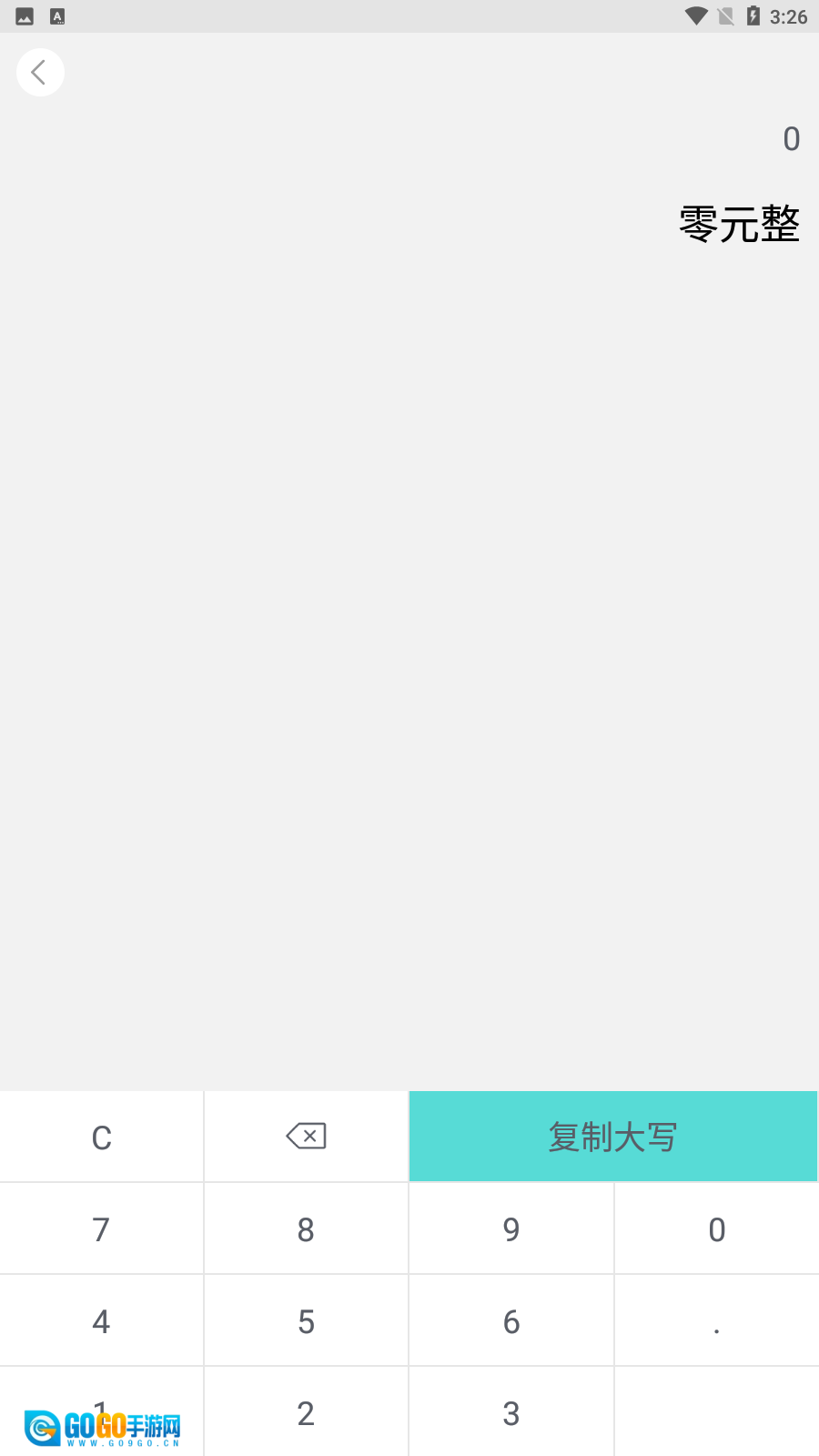
Task: Enter digit 7 on the keypad
Action: [102, 1229]
